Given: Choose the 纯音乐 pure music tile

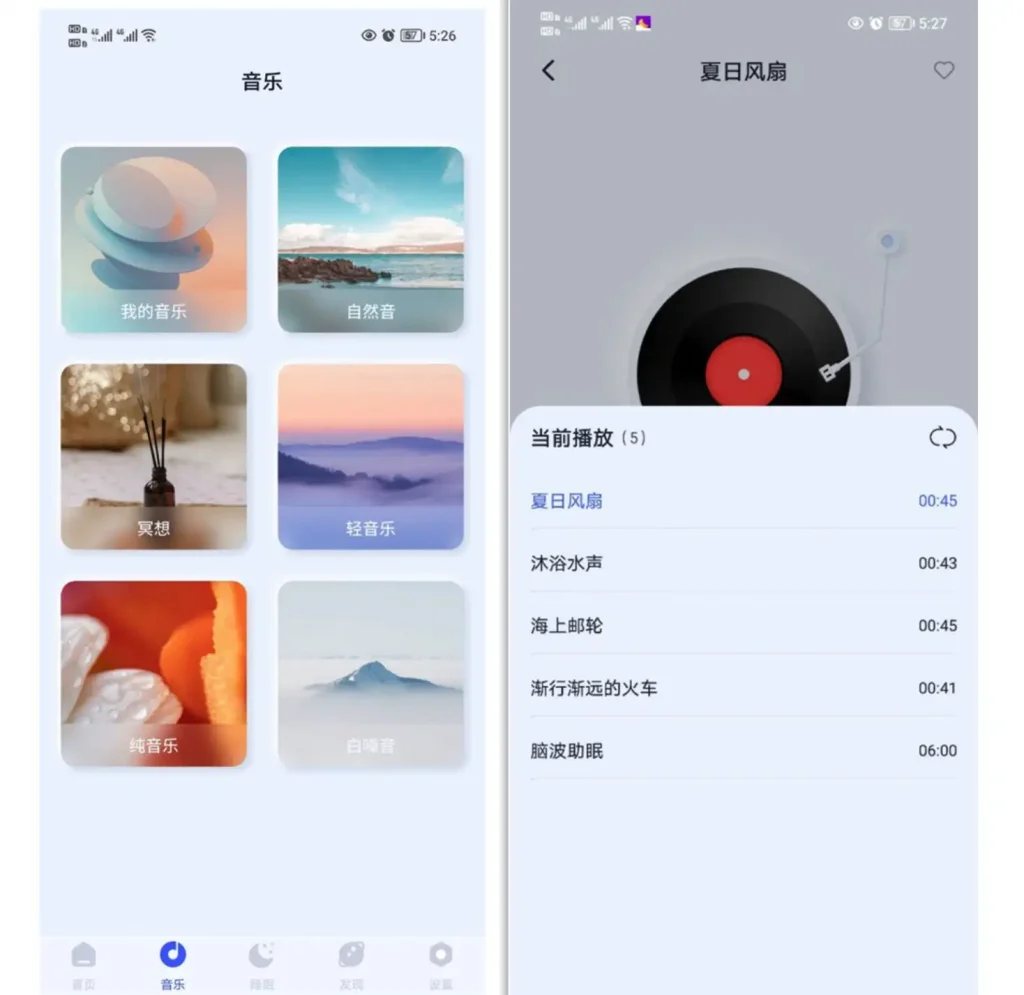Looking at the screenshot, I should point(153,673).
